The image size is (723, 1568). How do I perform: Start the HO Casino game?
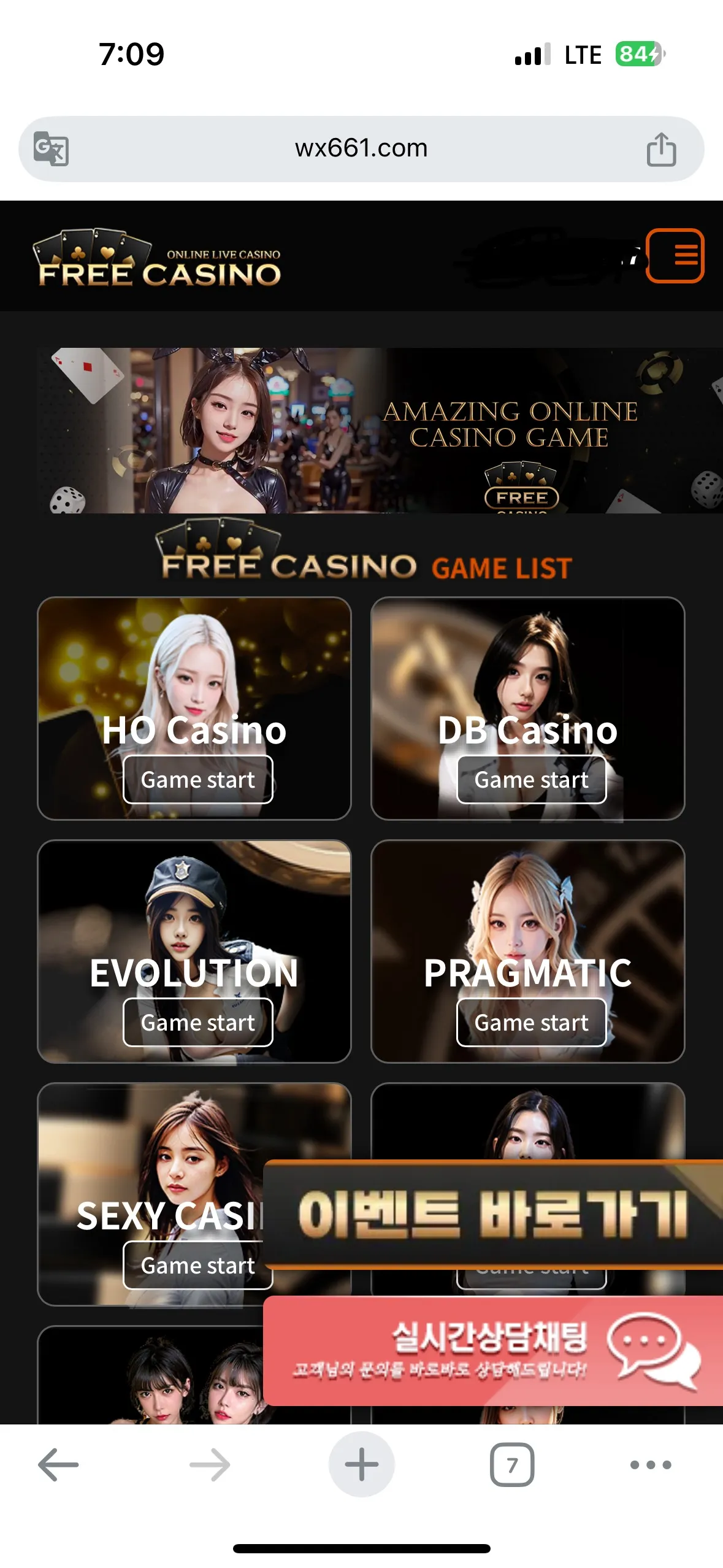click(x=197, y=780)
